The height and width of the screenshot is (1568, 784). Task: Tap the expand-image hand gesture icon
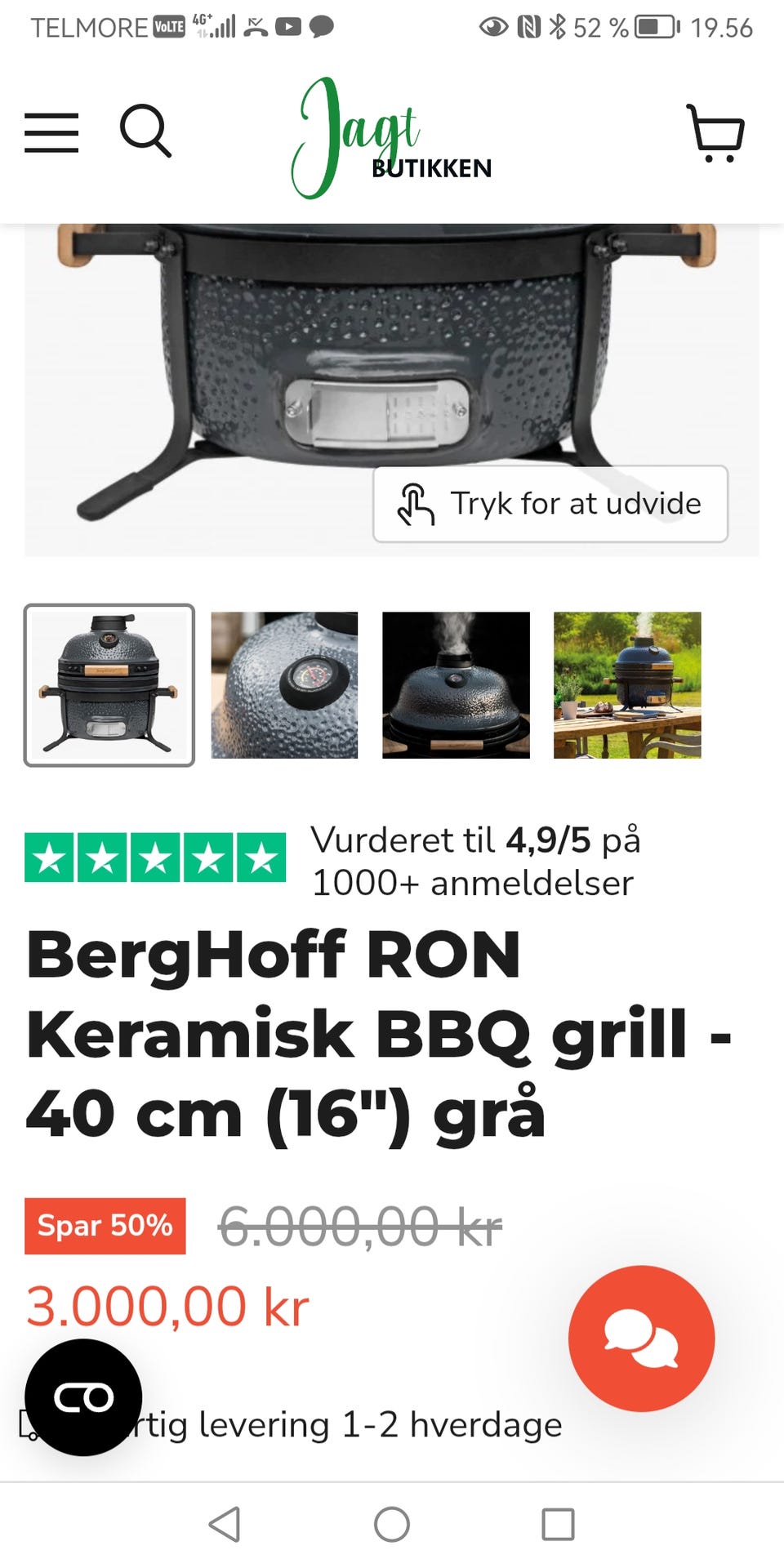point(415,504)
